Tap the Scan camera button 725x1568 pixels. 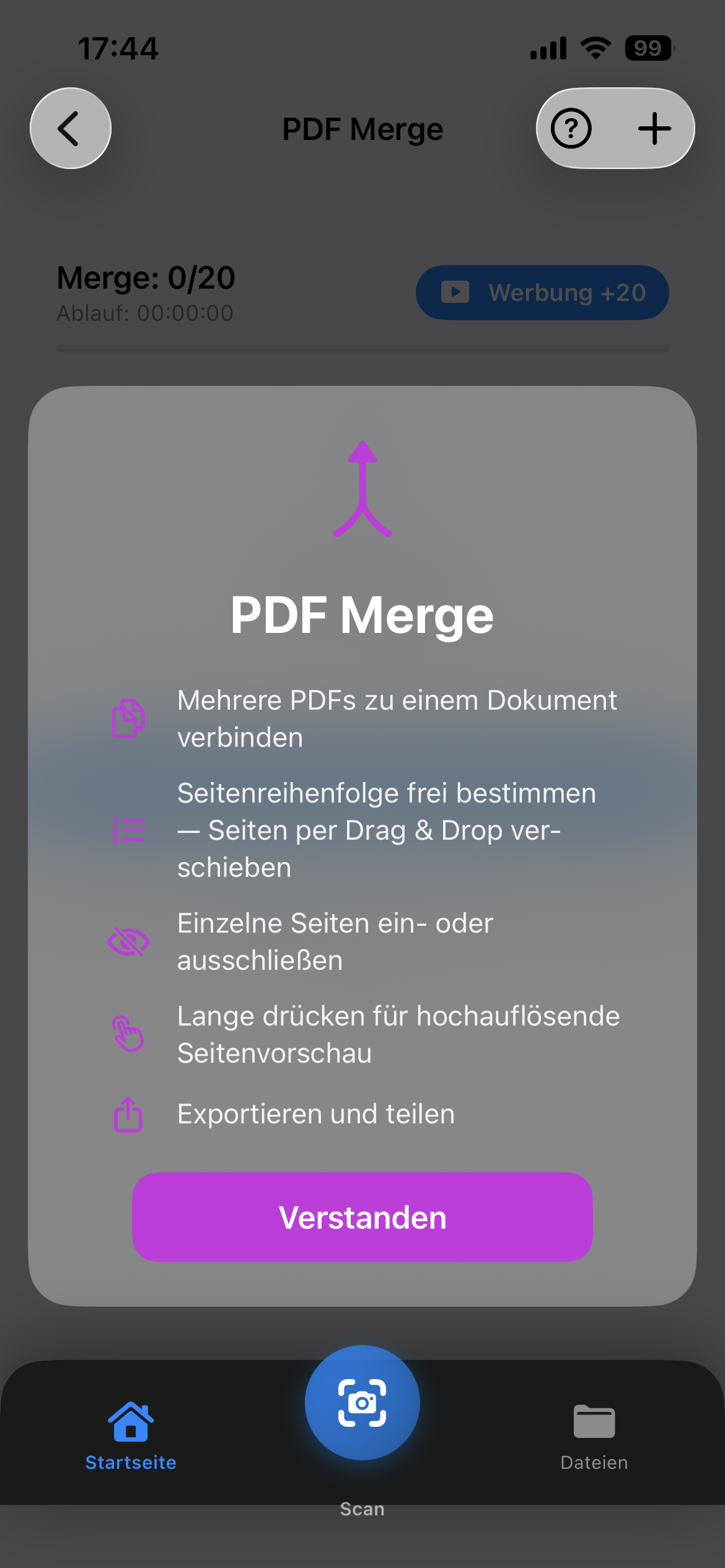coord(362,1403)
